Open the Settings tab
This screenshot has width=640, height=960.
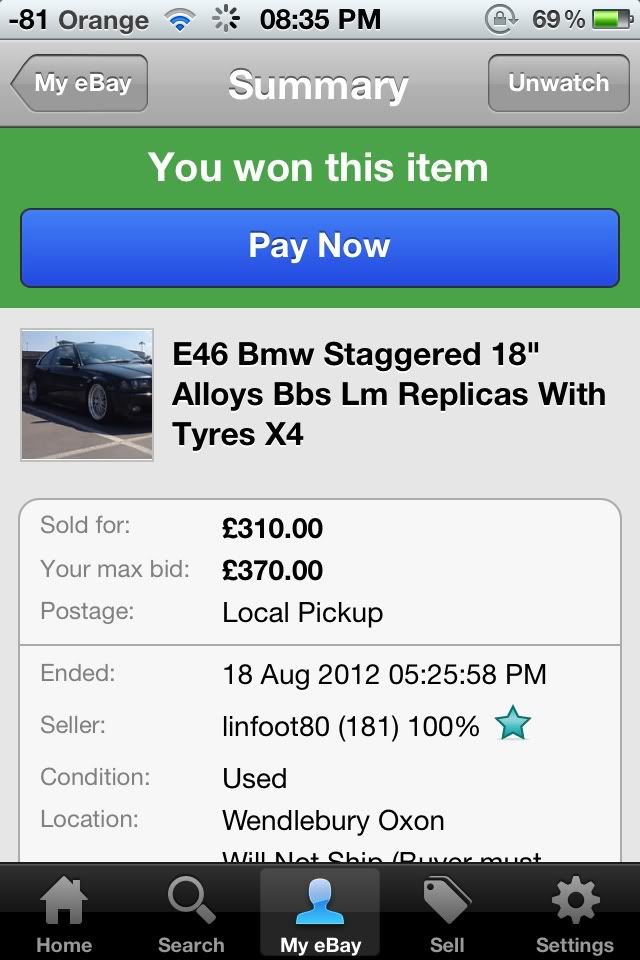(x=575, y=914)
